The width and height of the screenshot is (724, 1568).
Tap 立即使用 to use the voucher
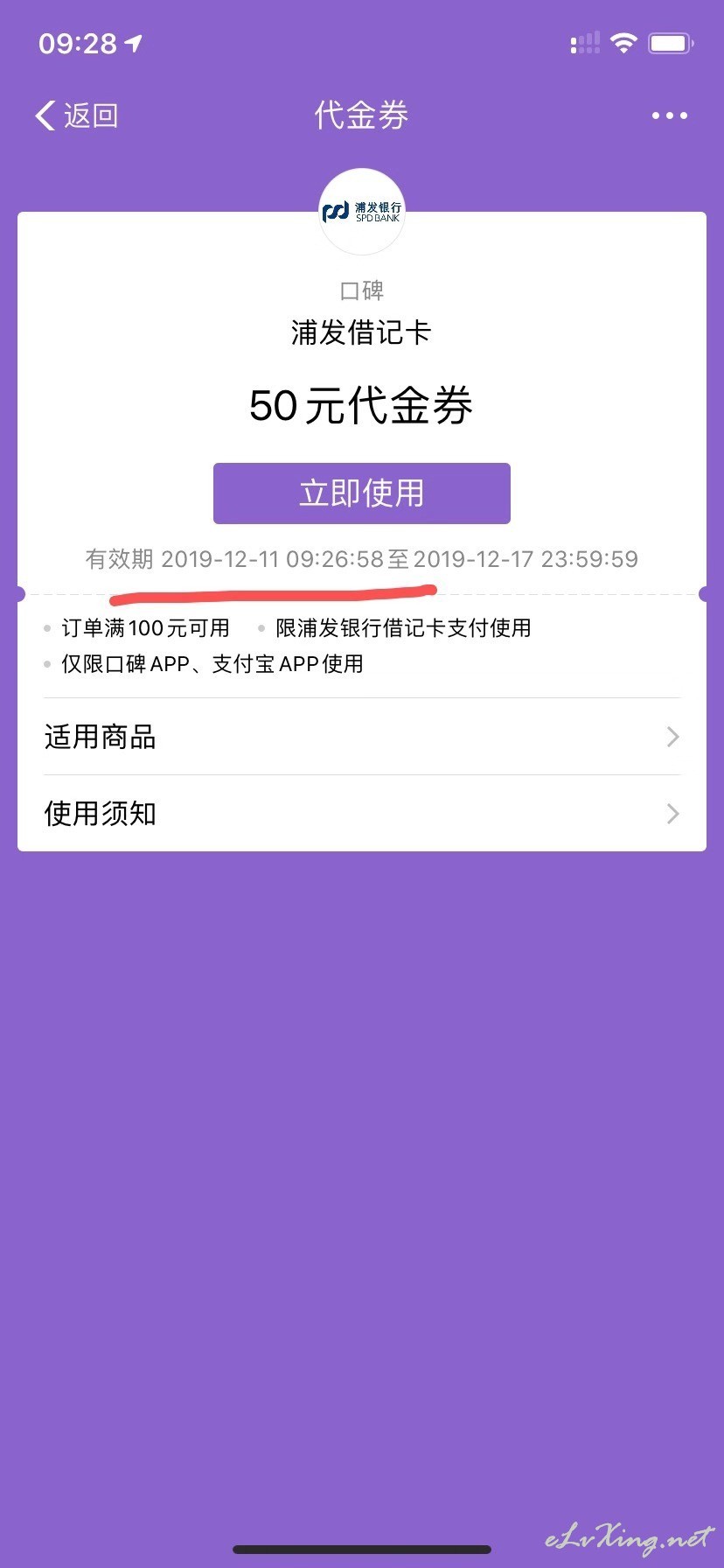click(x=361, y=493)
